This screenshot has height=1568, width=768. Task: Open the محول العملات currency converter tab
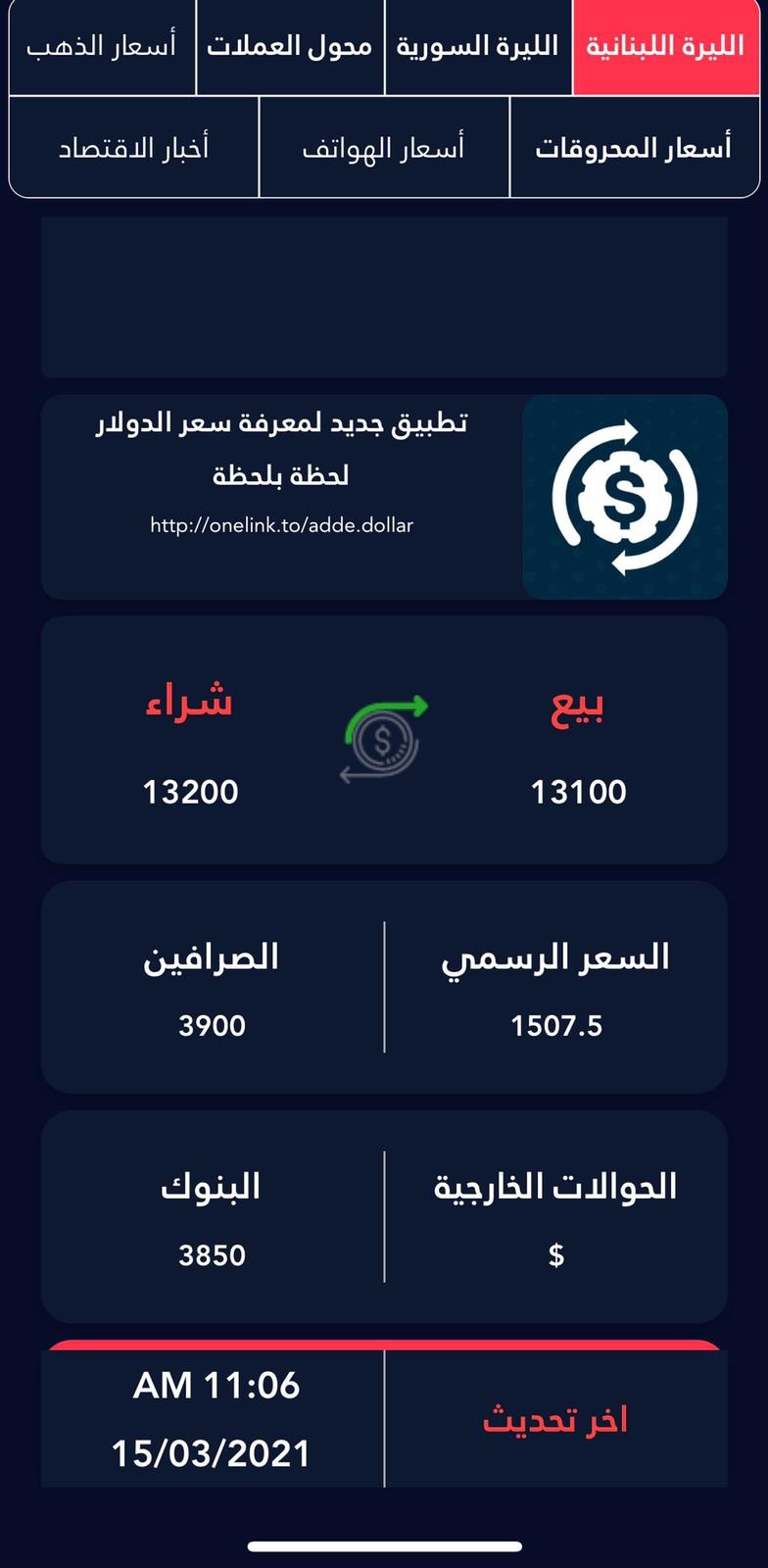290,47
